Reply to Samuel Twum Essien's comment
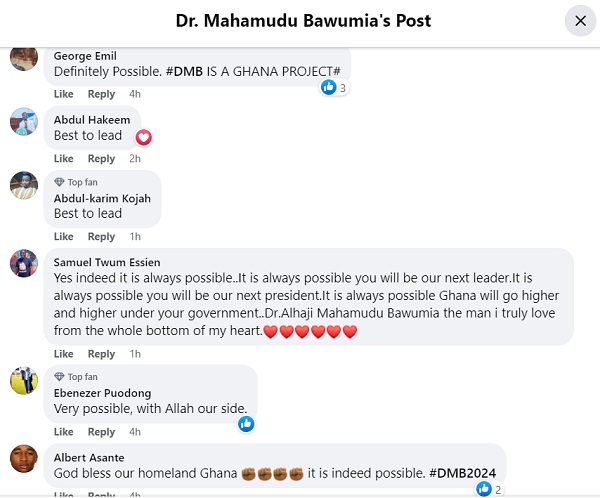The width and height of the screenshot is (600, 498). pos(101,354)
